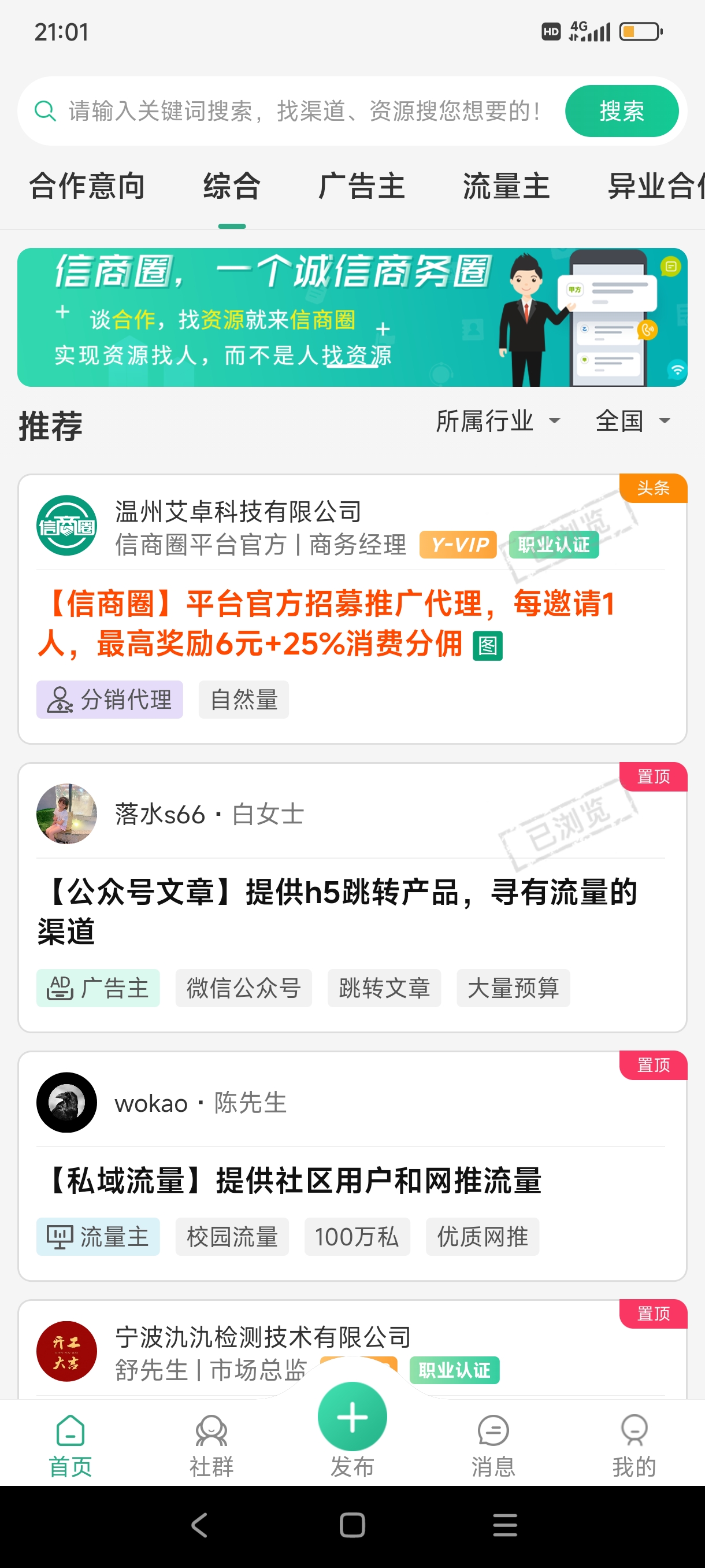The height and width of the screenshot is (1568, 705).
Task: Open wokao's 私域流量 post
Action: click(352, 1166)
